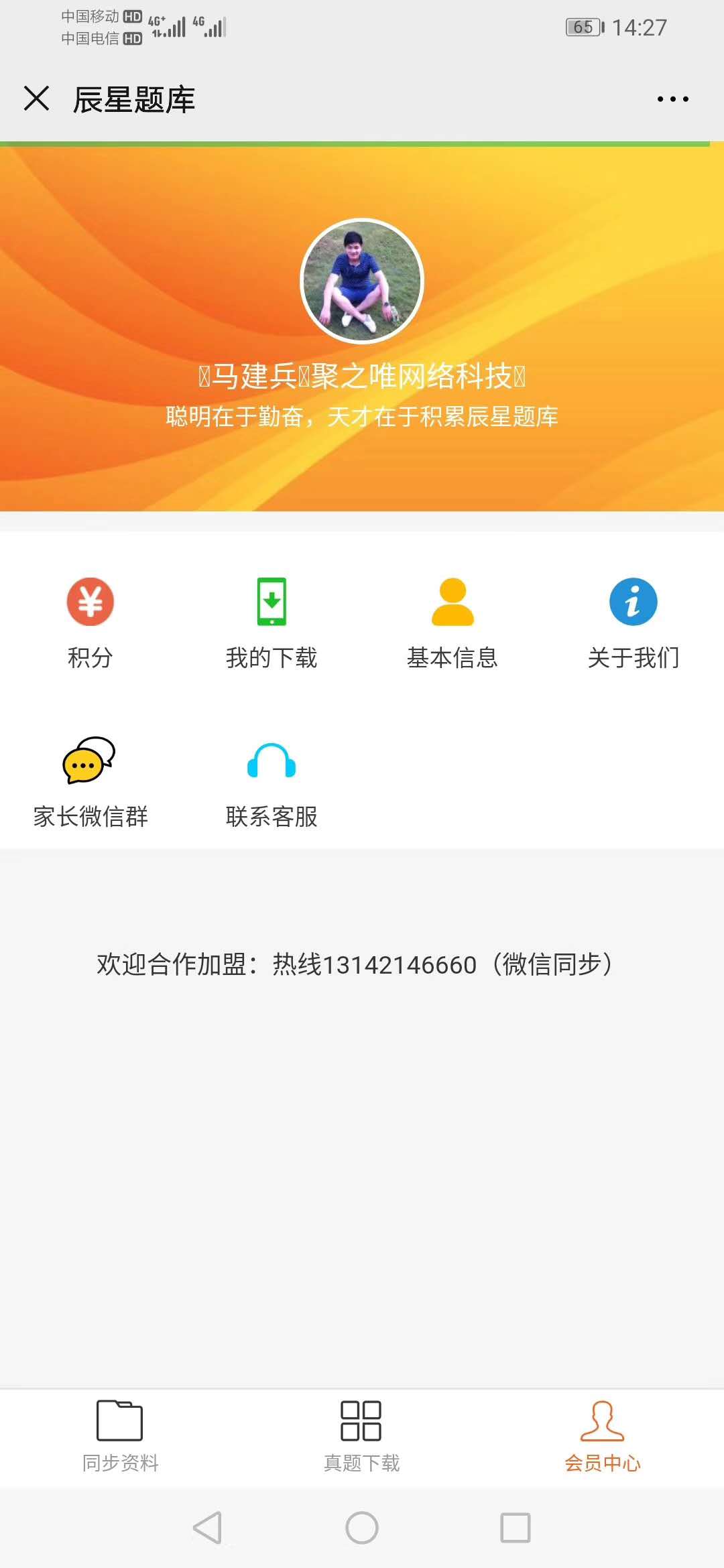Join 家长微信群 parent group
Viewport: 724px width, 1568px height.
90,781
